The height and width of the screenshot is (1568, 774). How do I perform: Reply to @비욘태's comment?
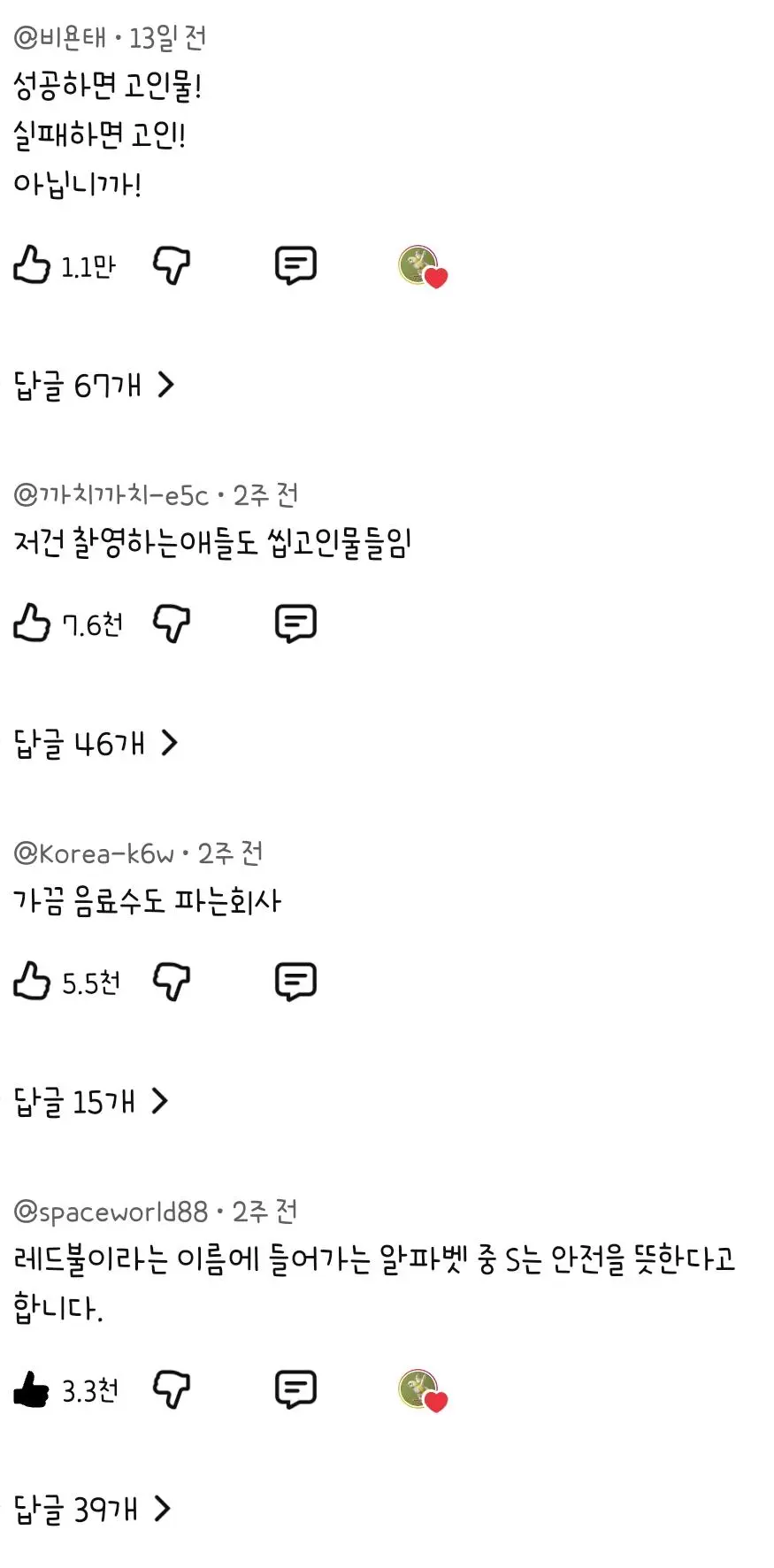click(x=295, y=265)
